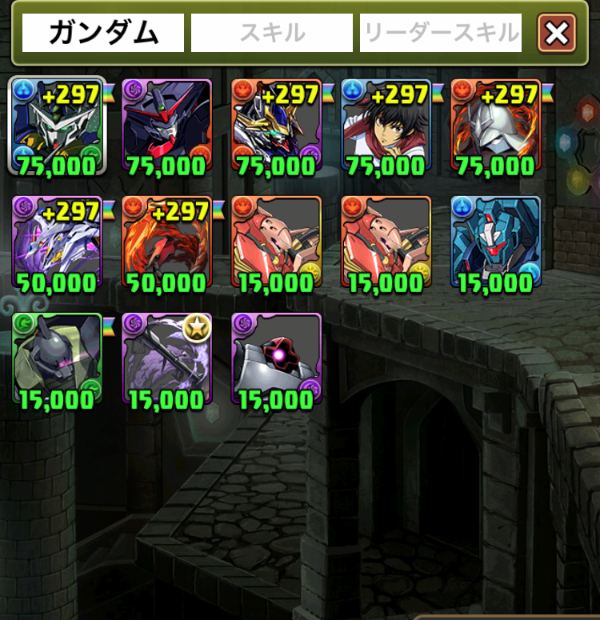Tap the リーダースキル search field
Image resolution: width=600 pixels, height=620 pixels.
click(441, 33)
